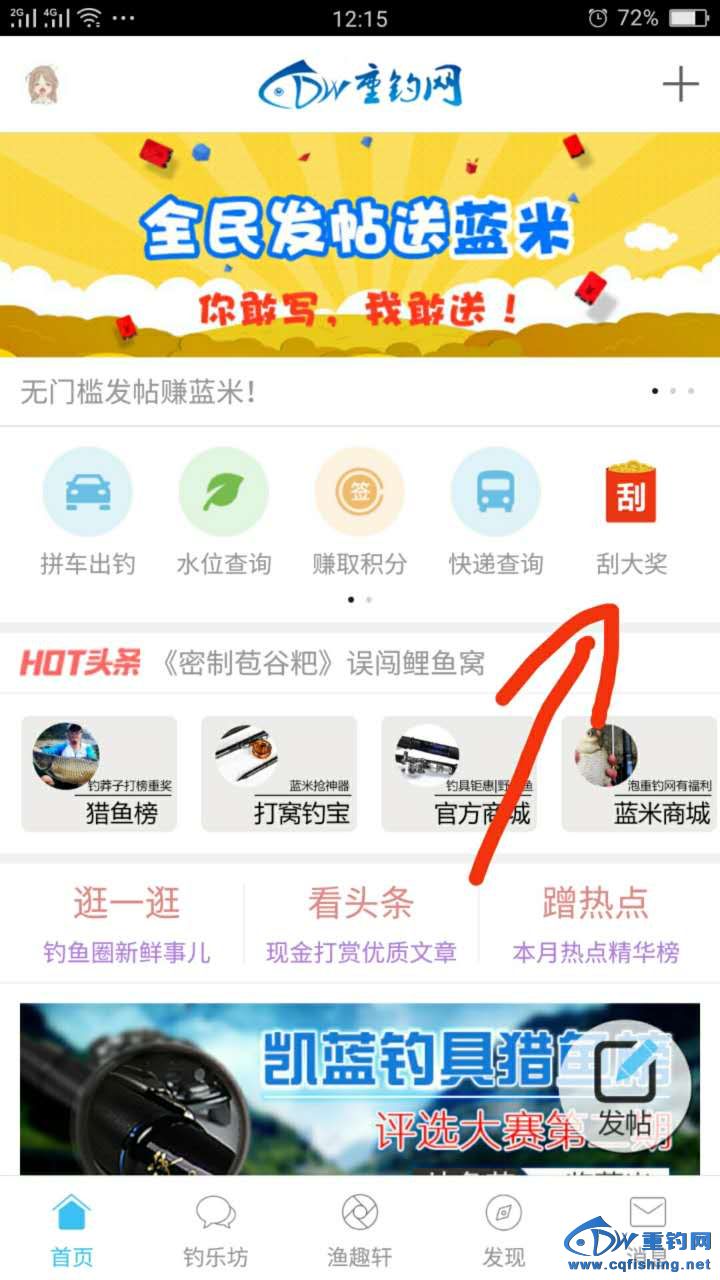Viewport: 720px width, 1280px height.
Task: Switch to the 钓乐坊 tab
Action: [215, 1230]
